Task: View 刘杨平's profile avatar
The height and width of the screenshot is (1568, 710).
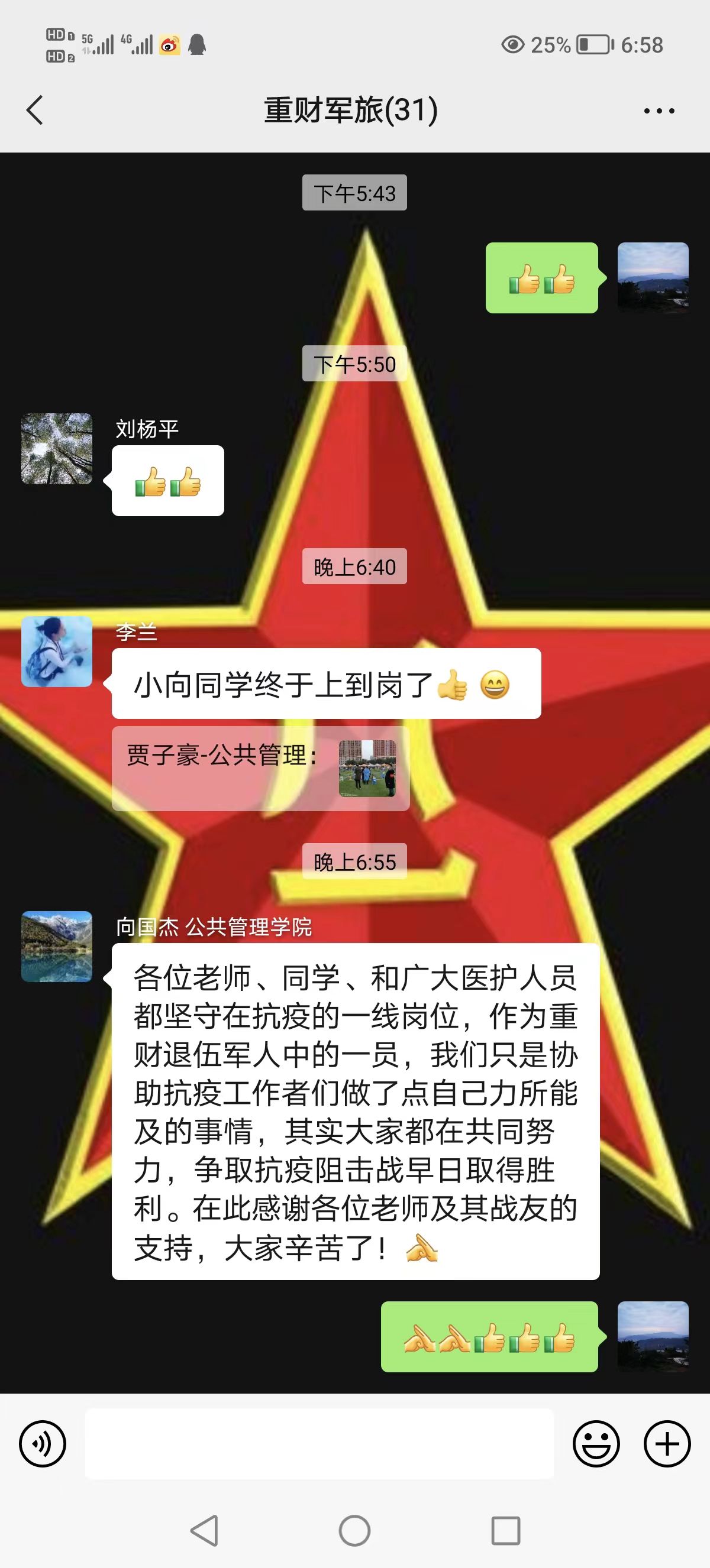Action: click(x=57, y=449)
